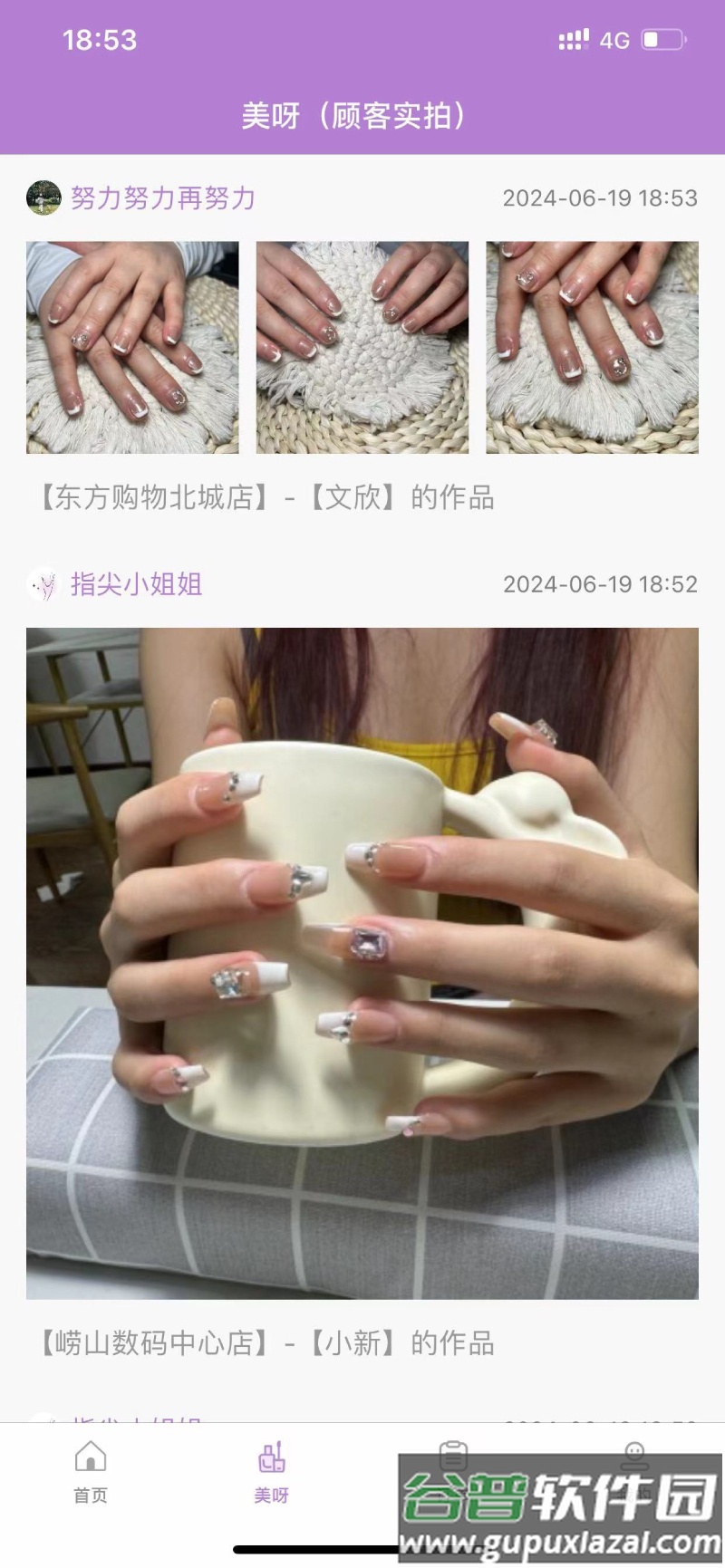Tap timestamp 2024-06-19 18:53

pos(602,197)
